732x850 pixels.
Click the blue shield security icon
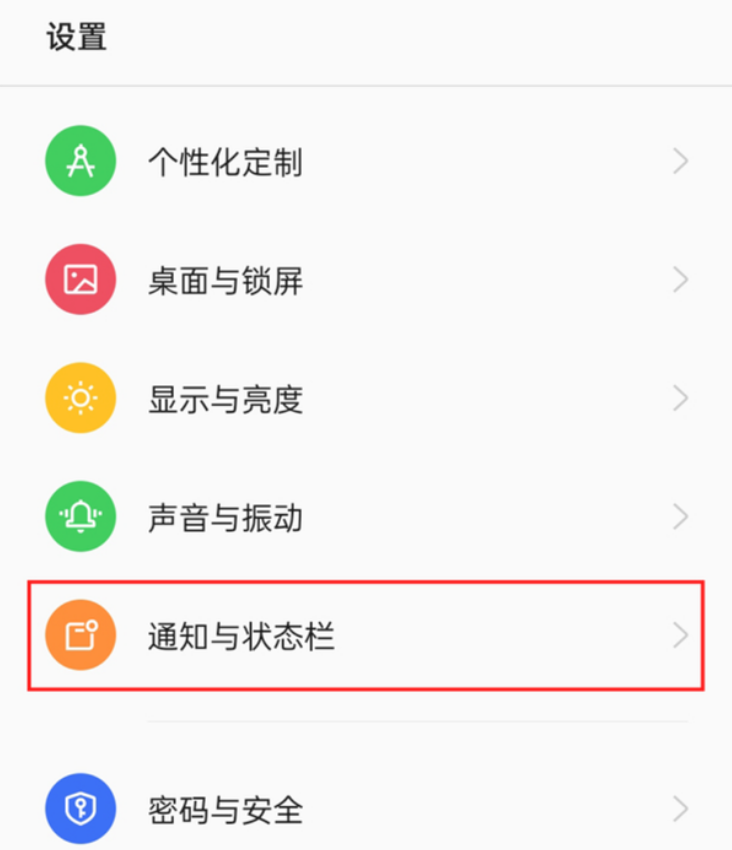pos(80,809)
